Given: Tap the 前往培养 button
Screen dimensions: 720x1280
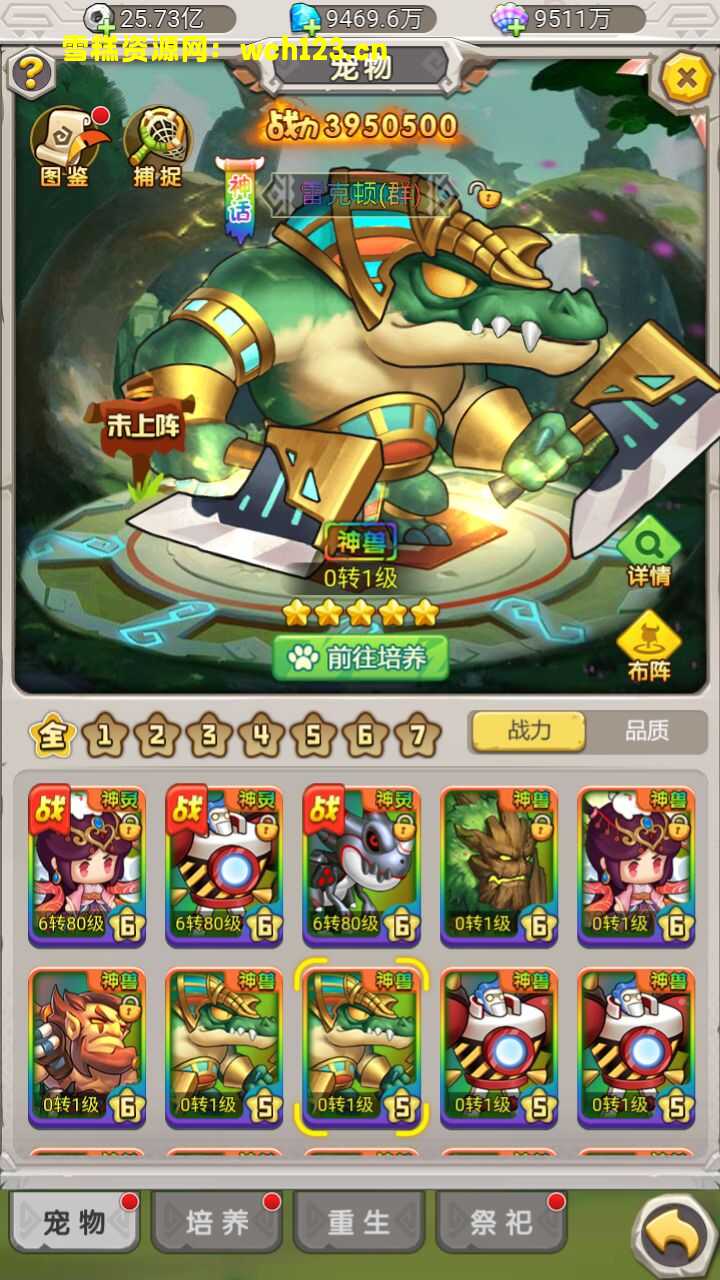Looking at the screenshot, I should pyautogui.click(x=360, y=657).
